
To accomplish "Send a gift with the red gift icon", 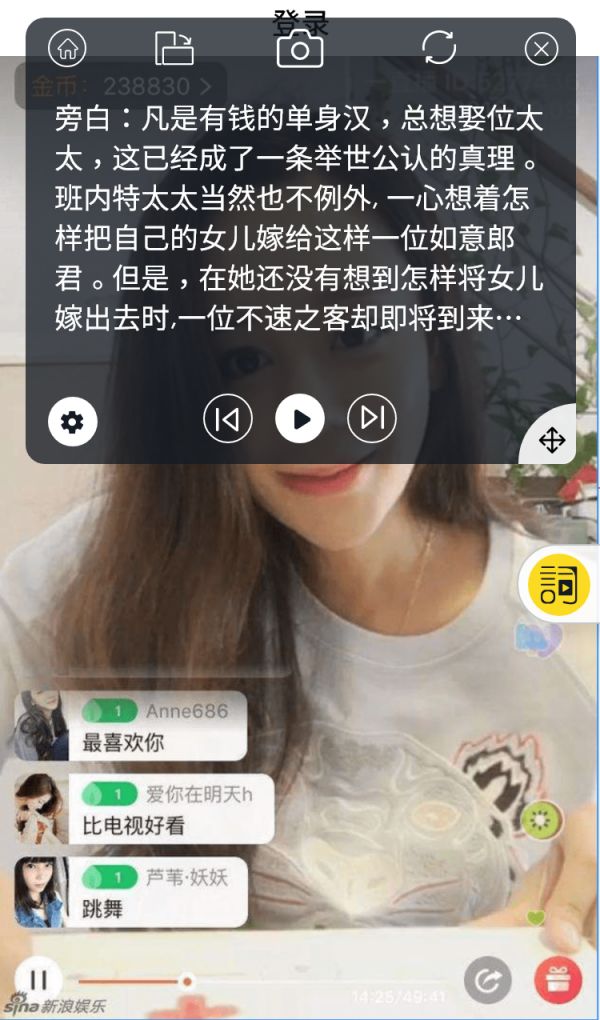I will pos(557,982).
